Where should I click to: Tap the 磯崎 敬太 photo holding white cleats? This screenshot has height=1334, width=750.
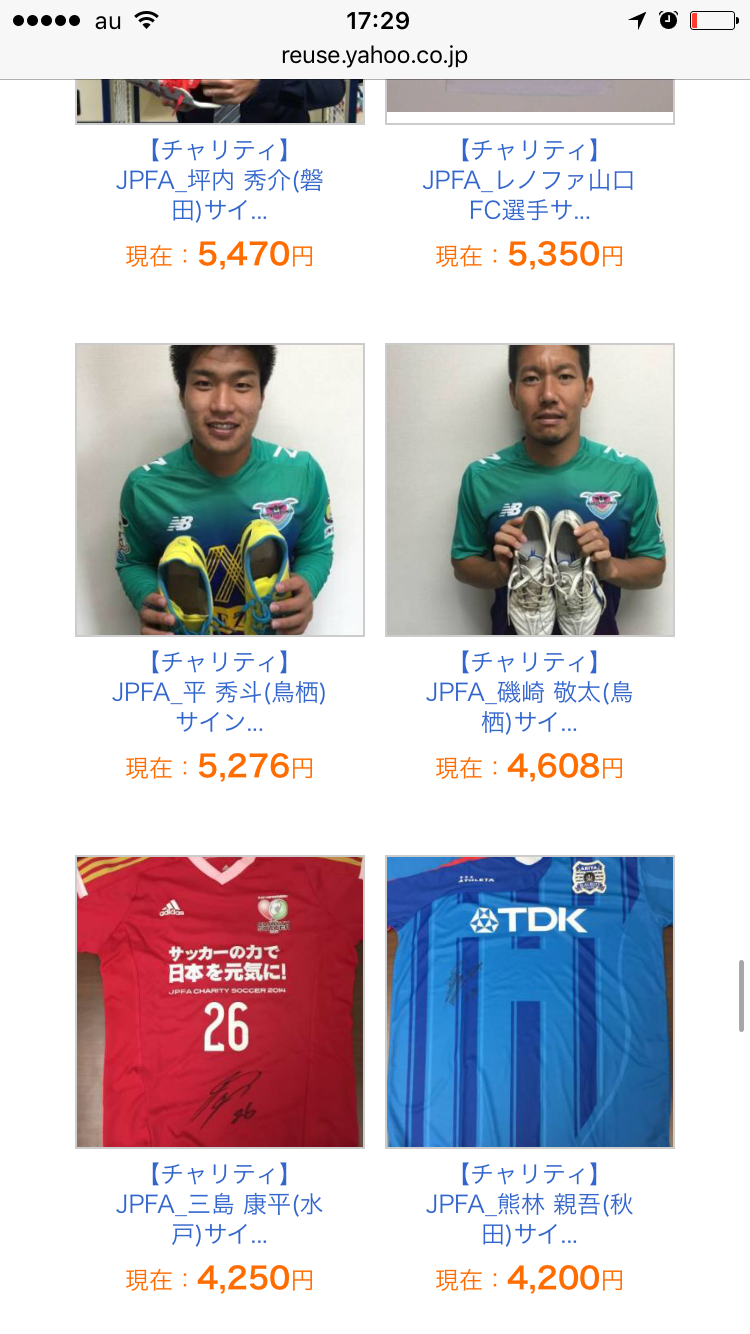click(x=530, y=490)
